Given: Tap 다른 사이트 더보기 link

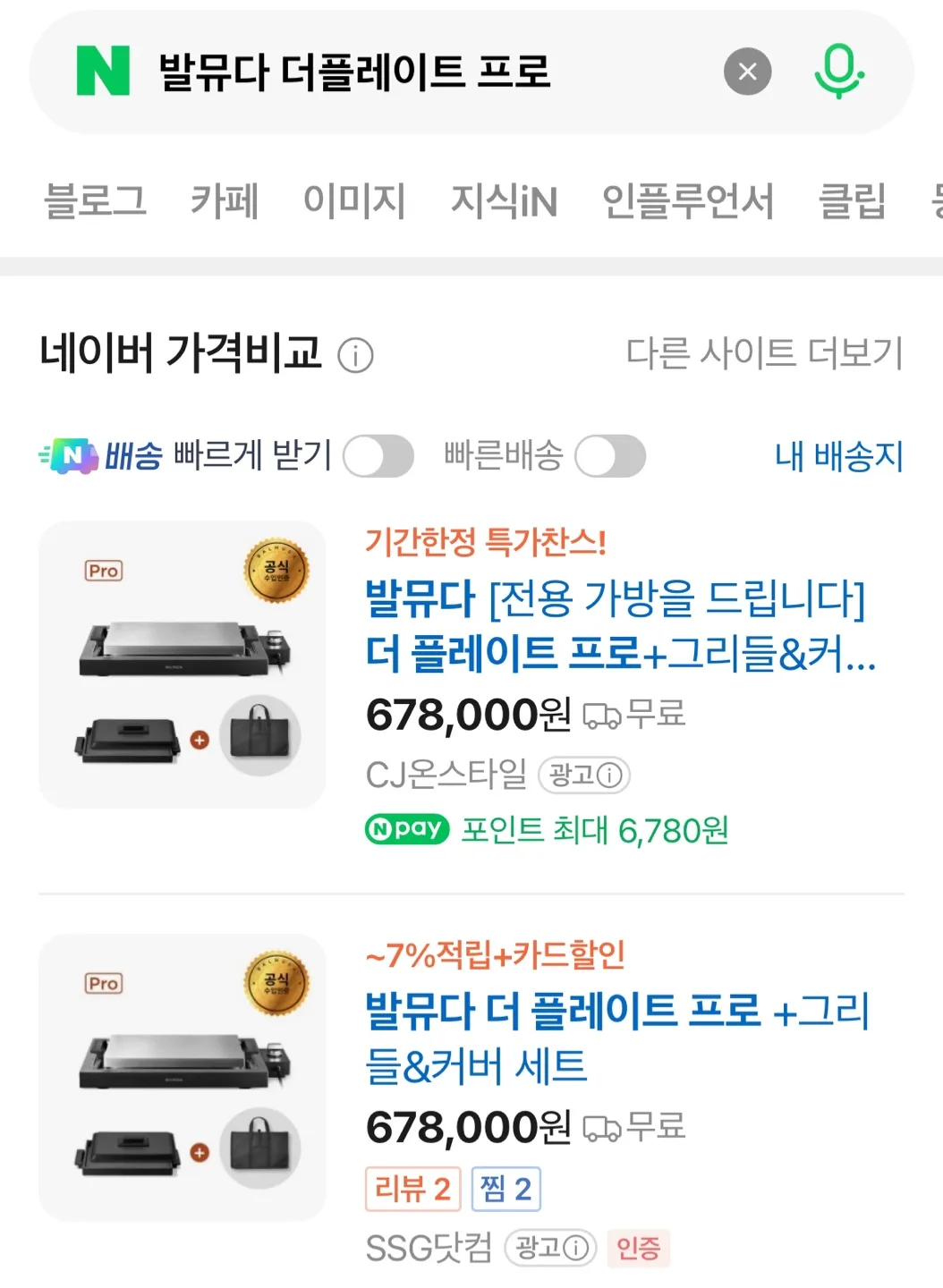Looking at the screenshot, I should (x=764, y=353).
